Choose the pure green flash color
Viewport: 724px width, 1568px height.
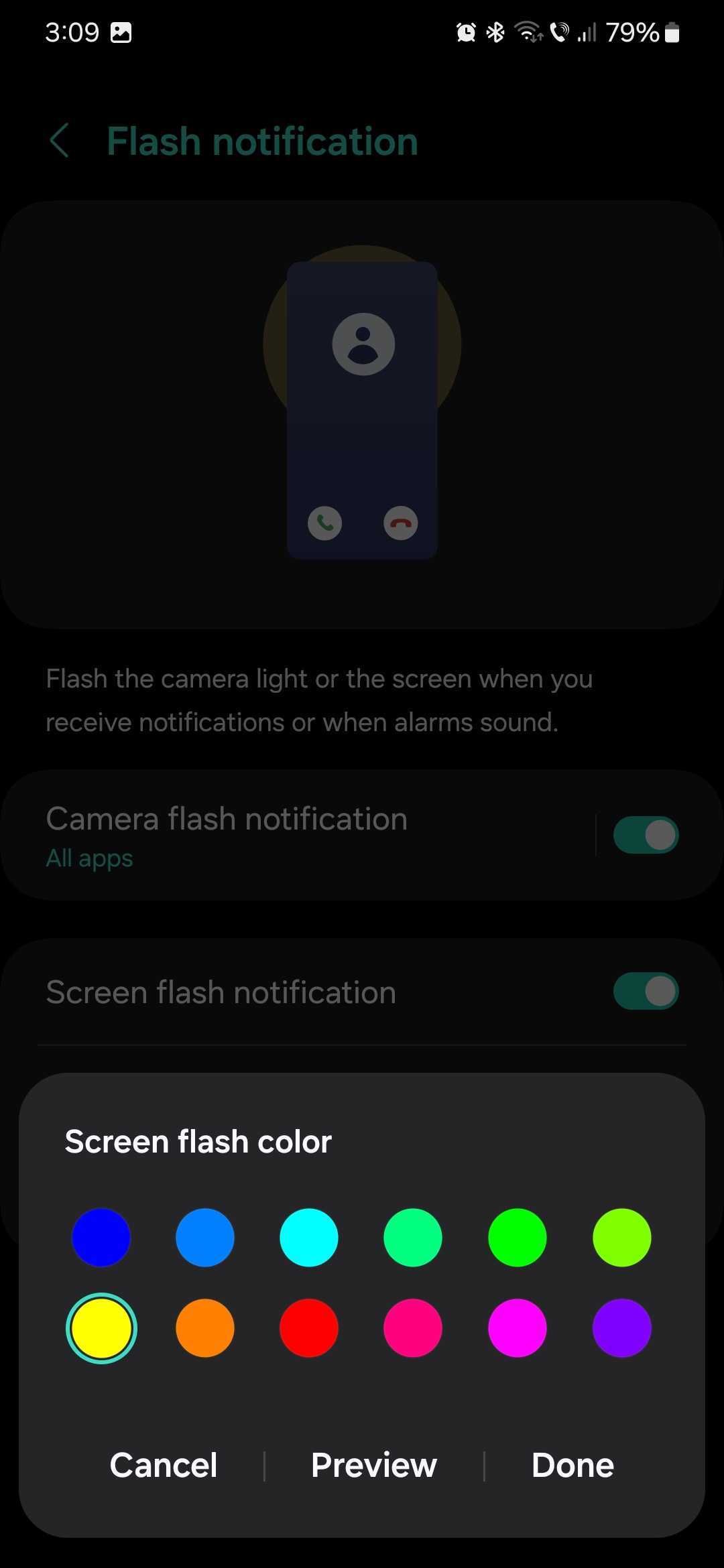coord(518,1237)
